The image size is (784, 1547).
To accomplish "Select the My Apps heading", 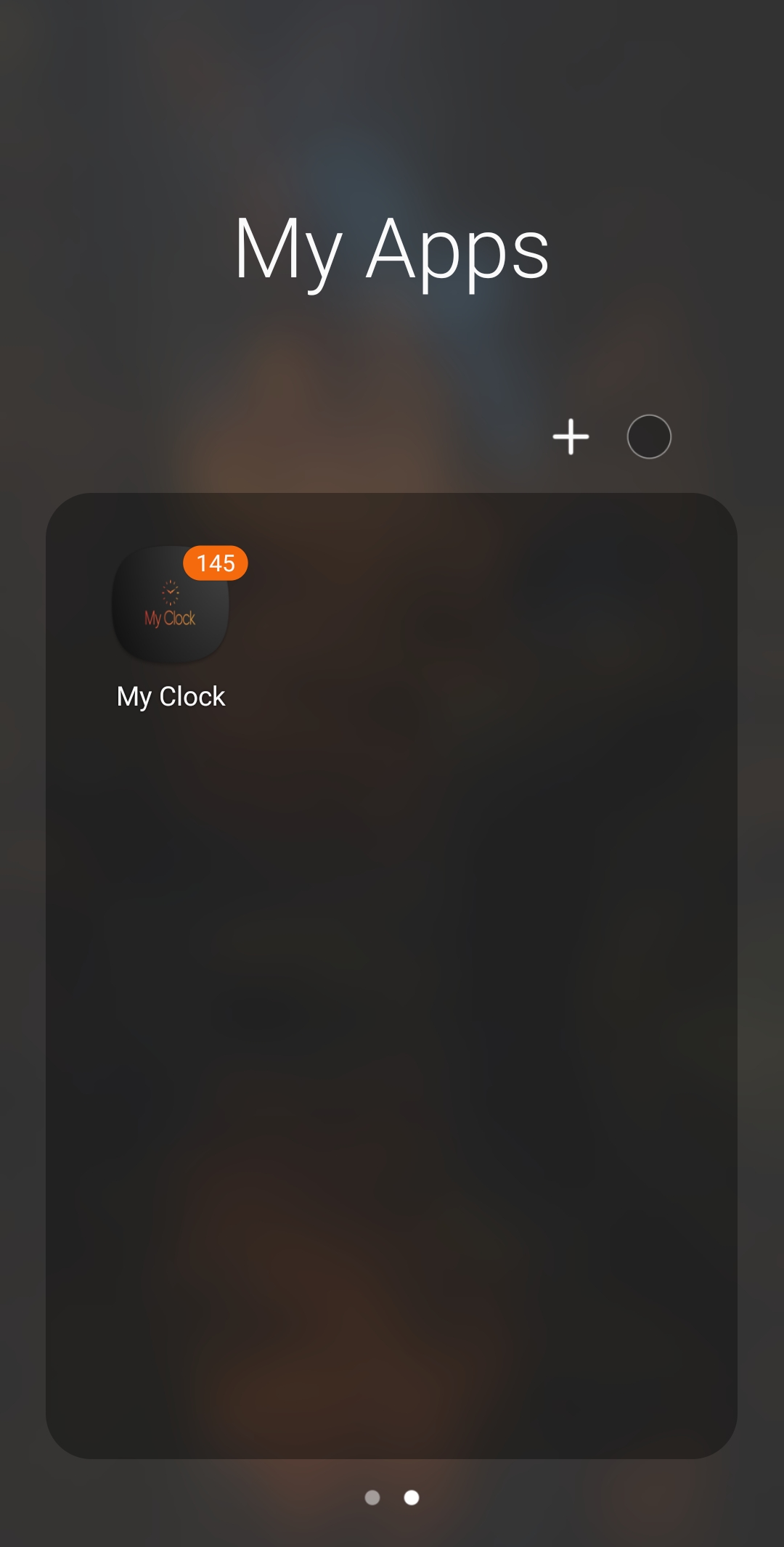I will 392,250.
